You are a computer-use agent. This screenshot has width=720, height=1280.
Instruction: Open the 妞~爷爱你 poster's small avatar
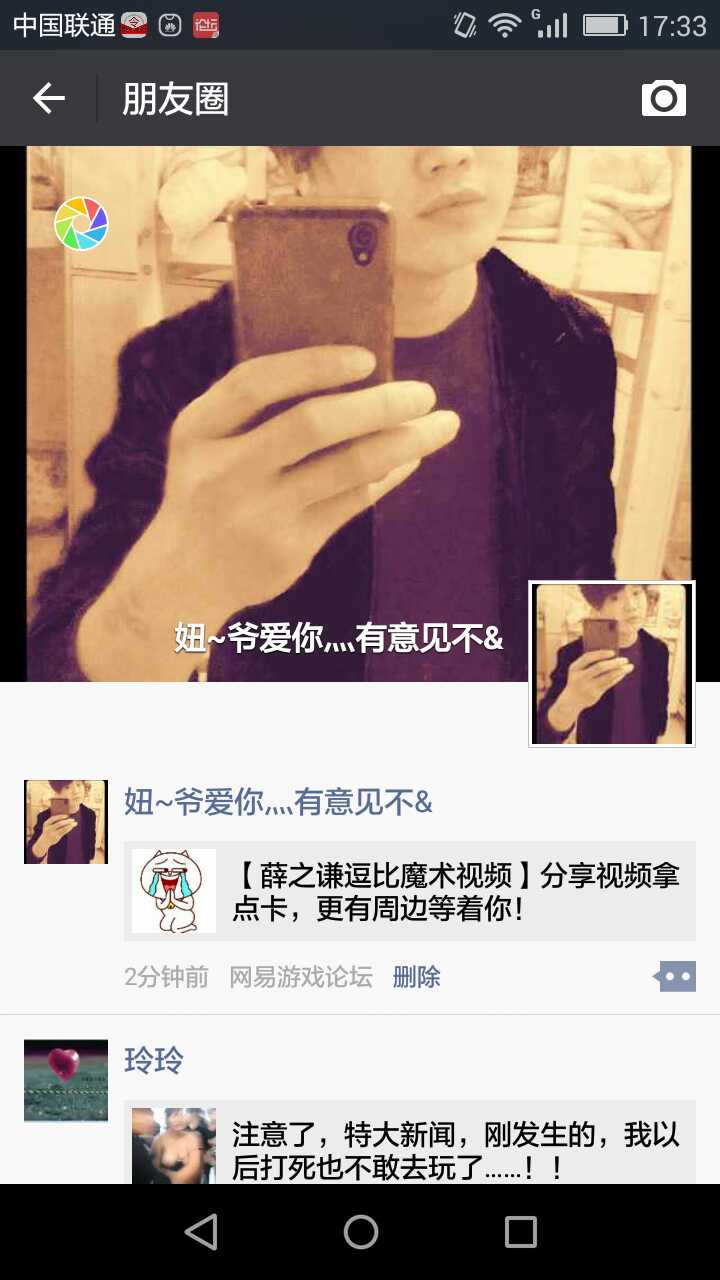pyautogui.click(x=66, y=822)
